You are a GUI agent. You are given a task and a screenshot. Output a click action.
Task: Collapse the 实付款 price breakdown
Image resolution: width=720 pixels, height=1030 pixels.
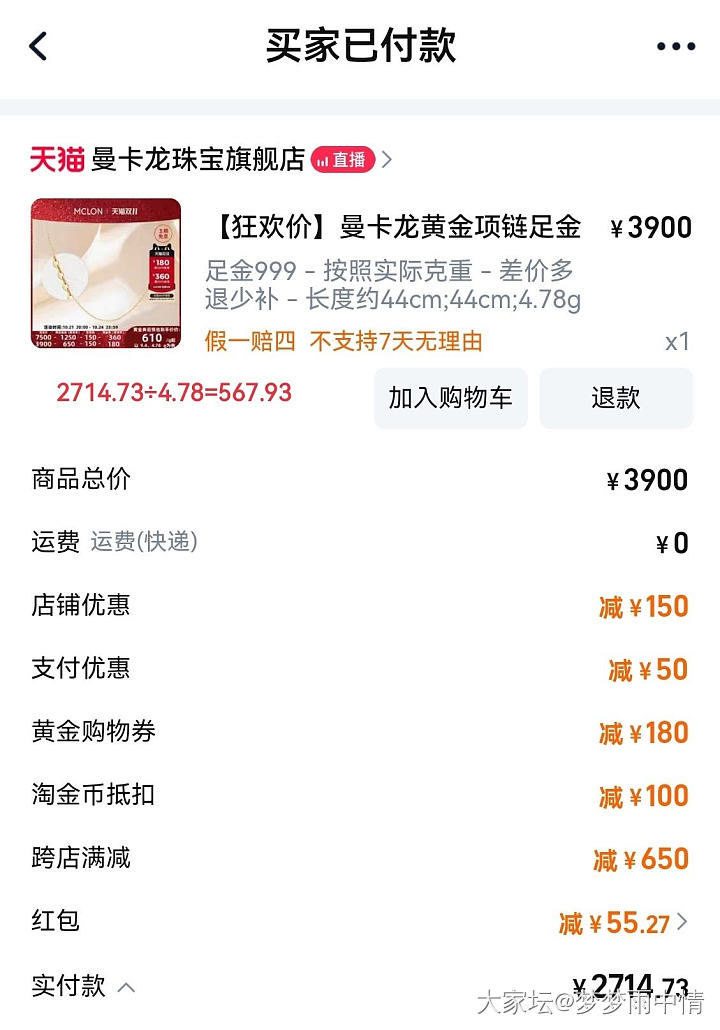click(x=126, y=987)
